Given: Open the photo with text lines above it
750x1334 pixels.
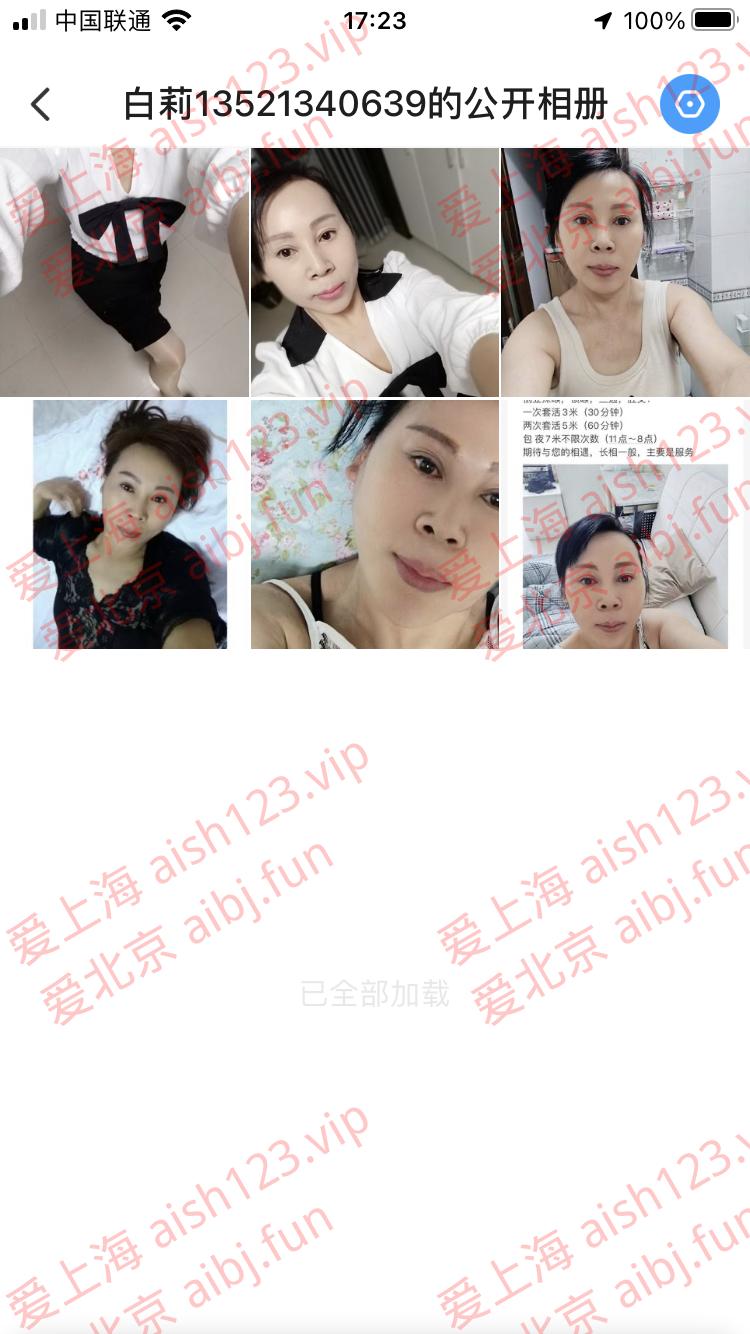Looking at the screenshot, I should click(x=625, y=524).
